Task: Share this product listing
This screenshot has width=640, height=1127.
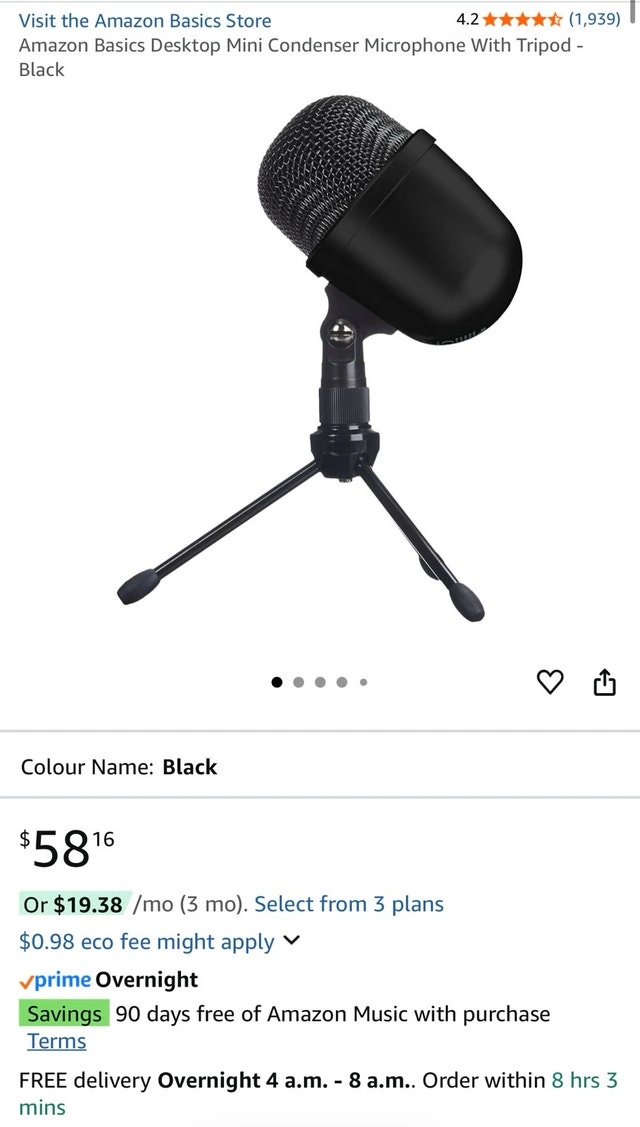Action: pyautogui.click(x=604, y=682)
